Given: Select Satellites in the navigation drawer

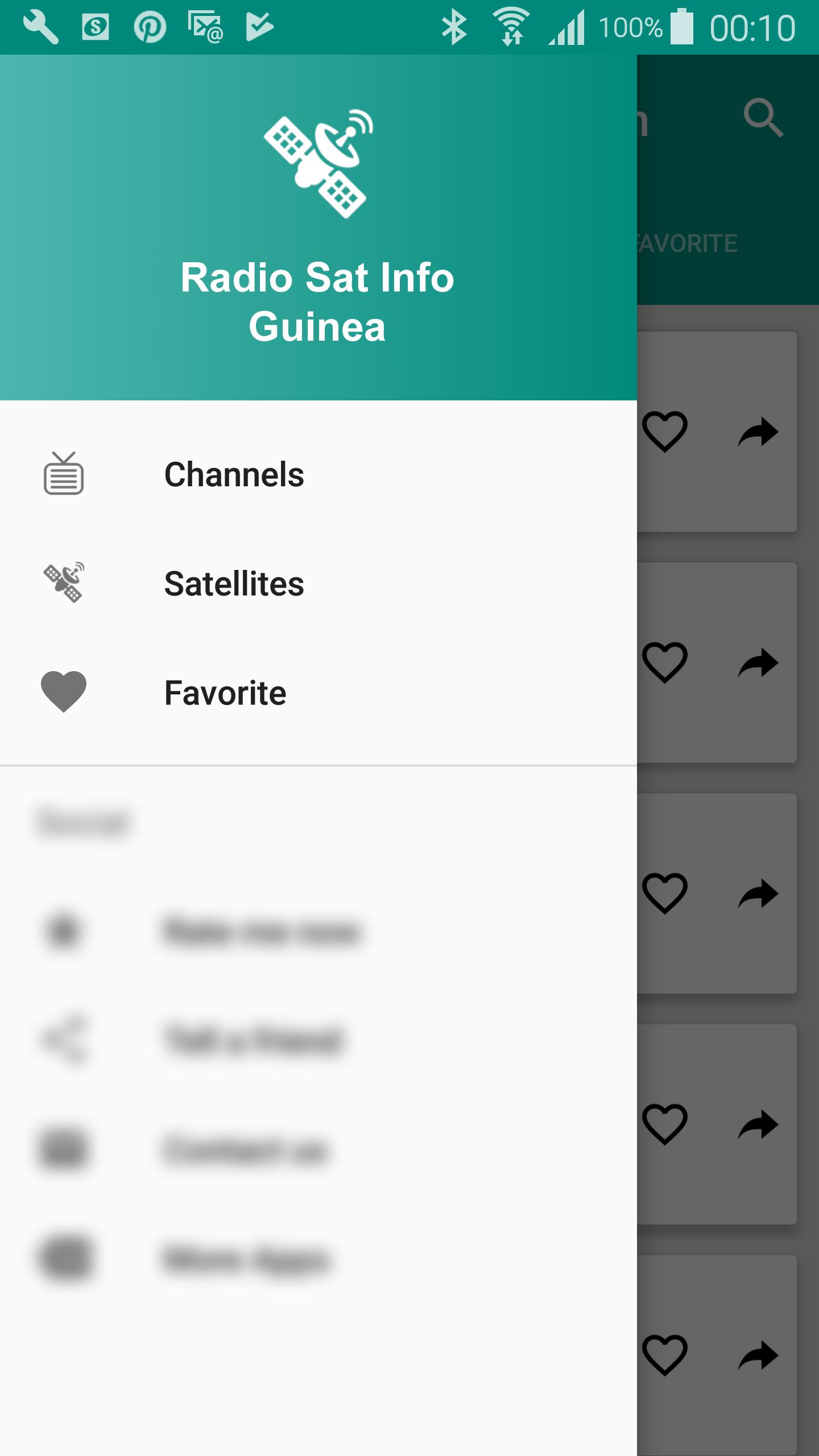Looking at the screenshot, I should pyautogui.click(x=234, y=583).
